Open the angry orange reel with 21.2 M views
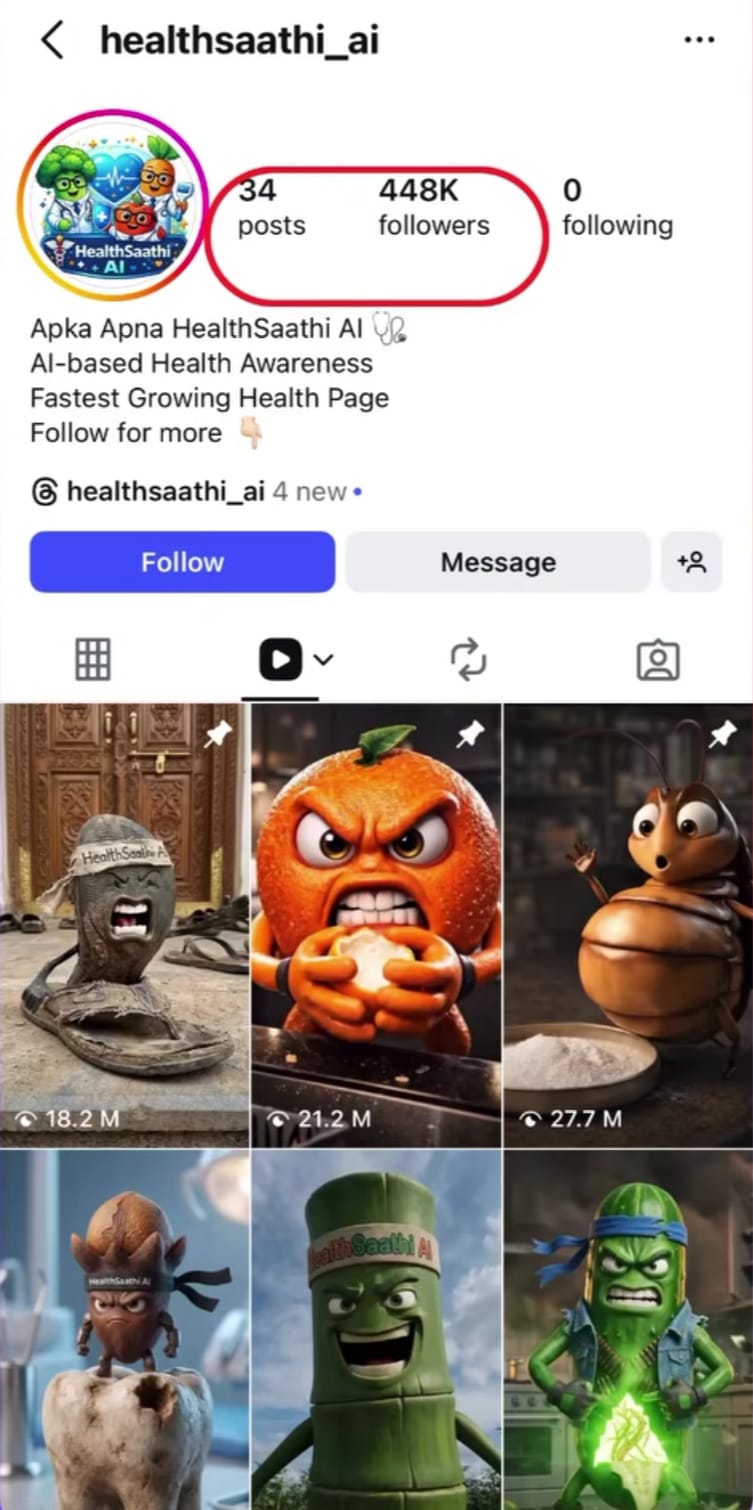The image size is (753, 1510). 376,925
